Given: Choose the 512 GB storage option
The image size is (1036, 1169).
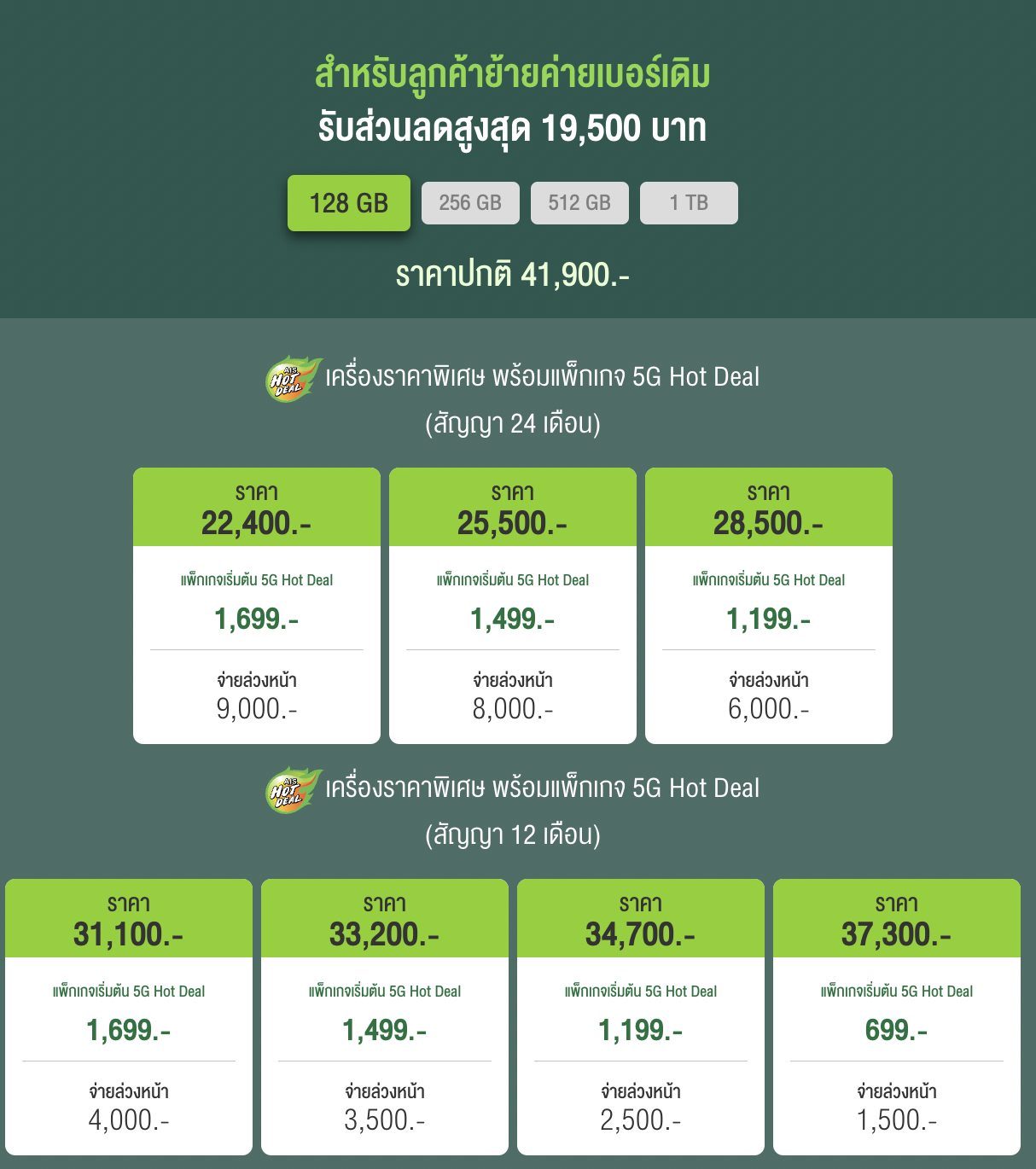Looking at the screenshot, I should coord(579,203).
